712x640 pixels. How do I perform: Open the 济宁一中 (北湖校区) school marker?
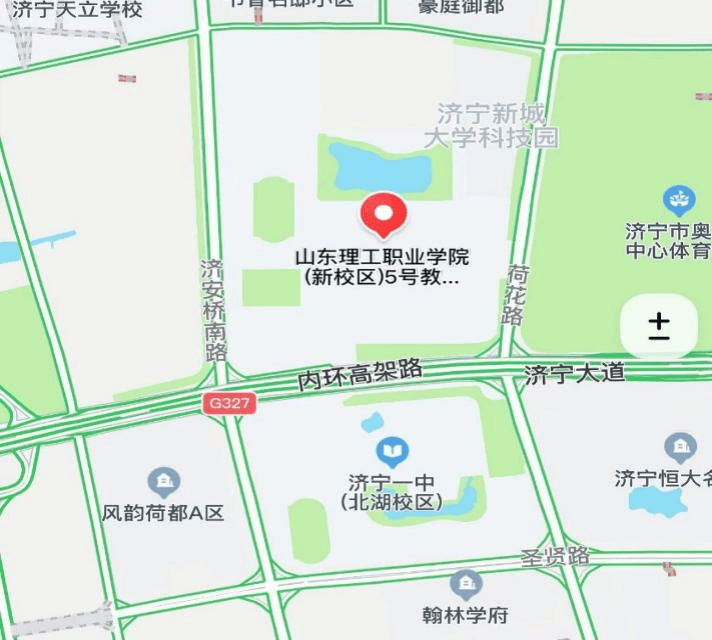click(393, 452)
